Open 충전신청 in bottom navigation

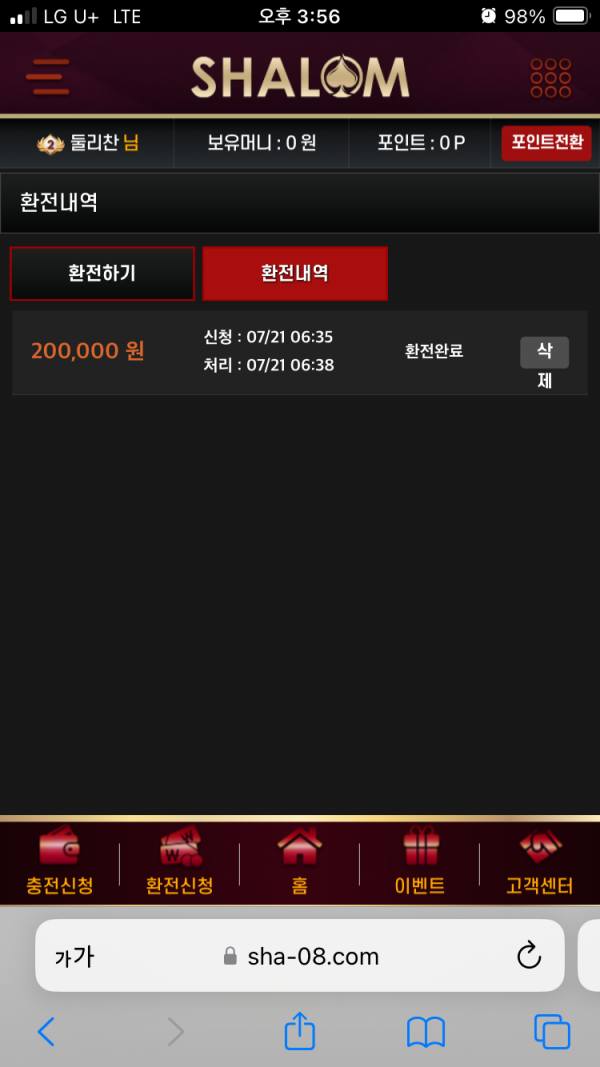[x=60, y=863]
